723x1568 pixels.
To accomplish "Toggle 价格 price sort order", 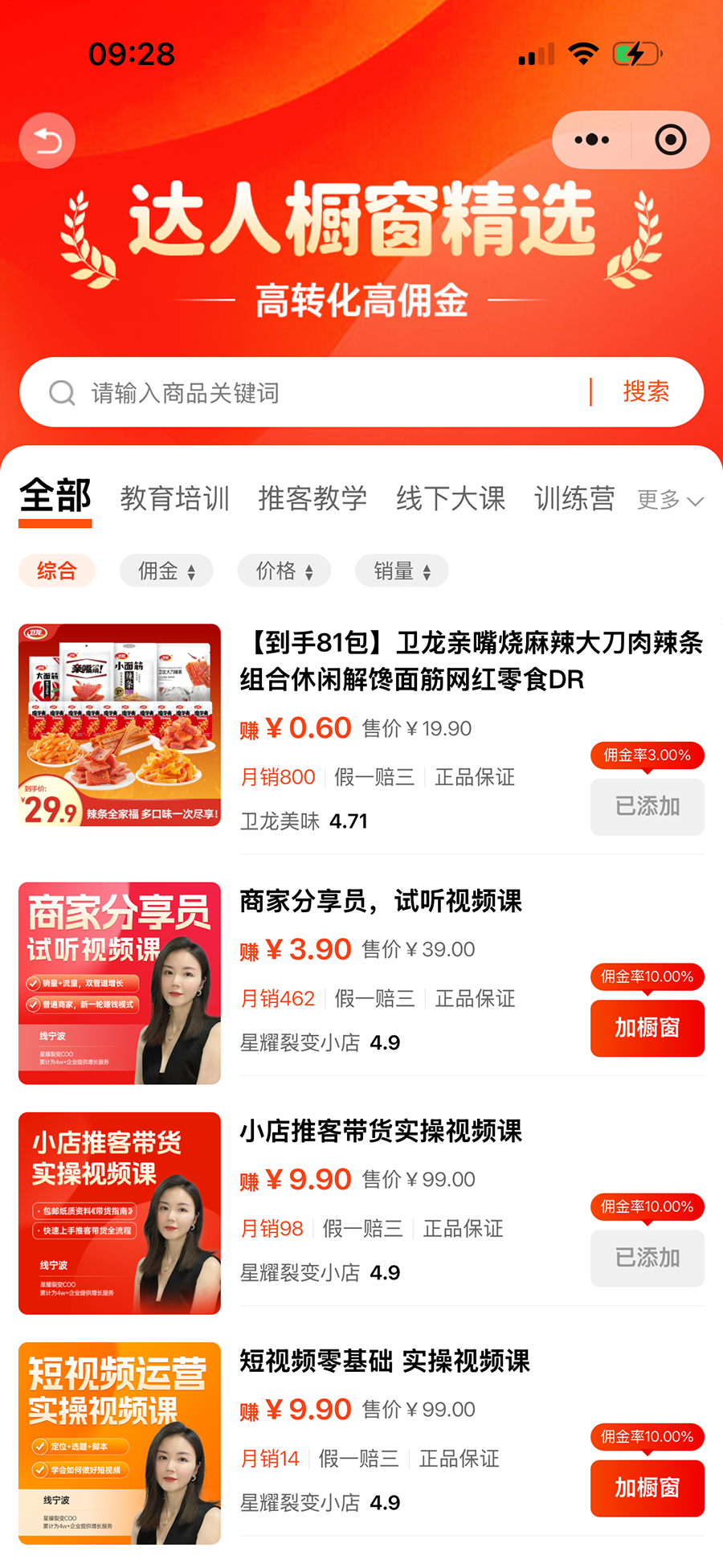I will [x=284, y=571].
